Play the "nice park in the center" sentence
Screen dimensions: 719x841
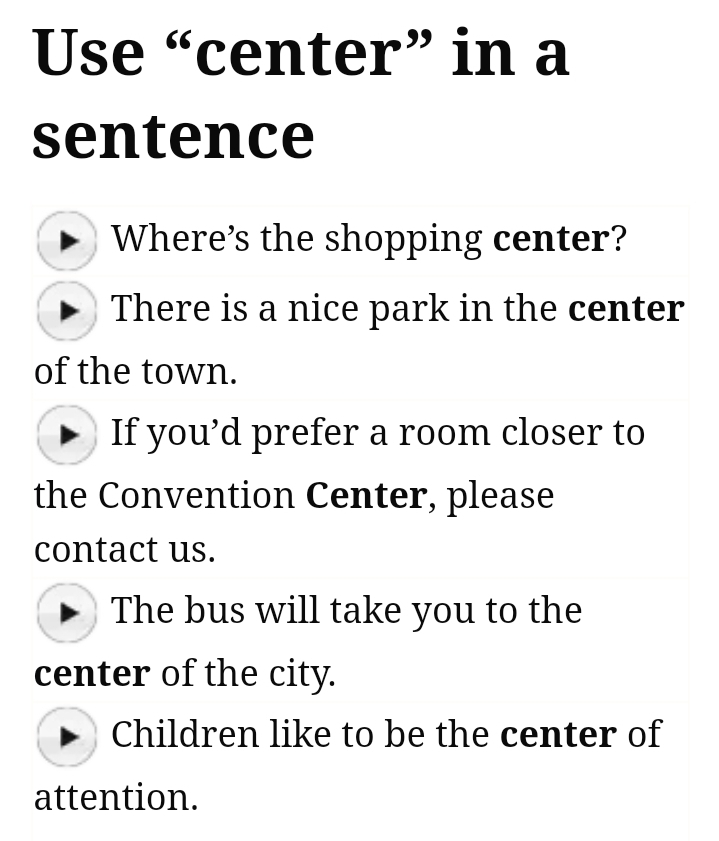67,310
